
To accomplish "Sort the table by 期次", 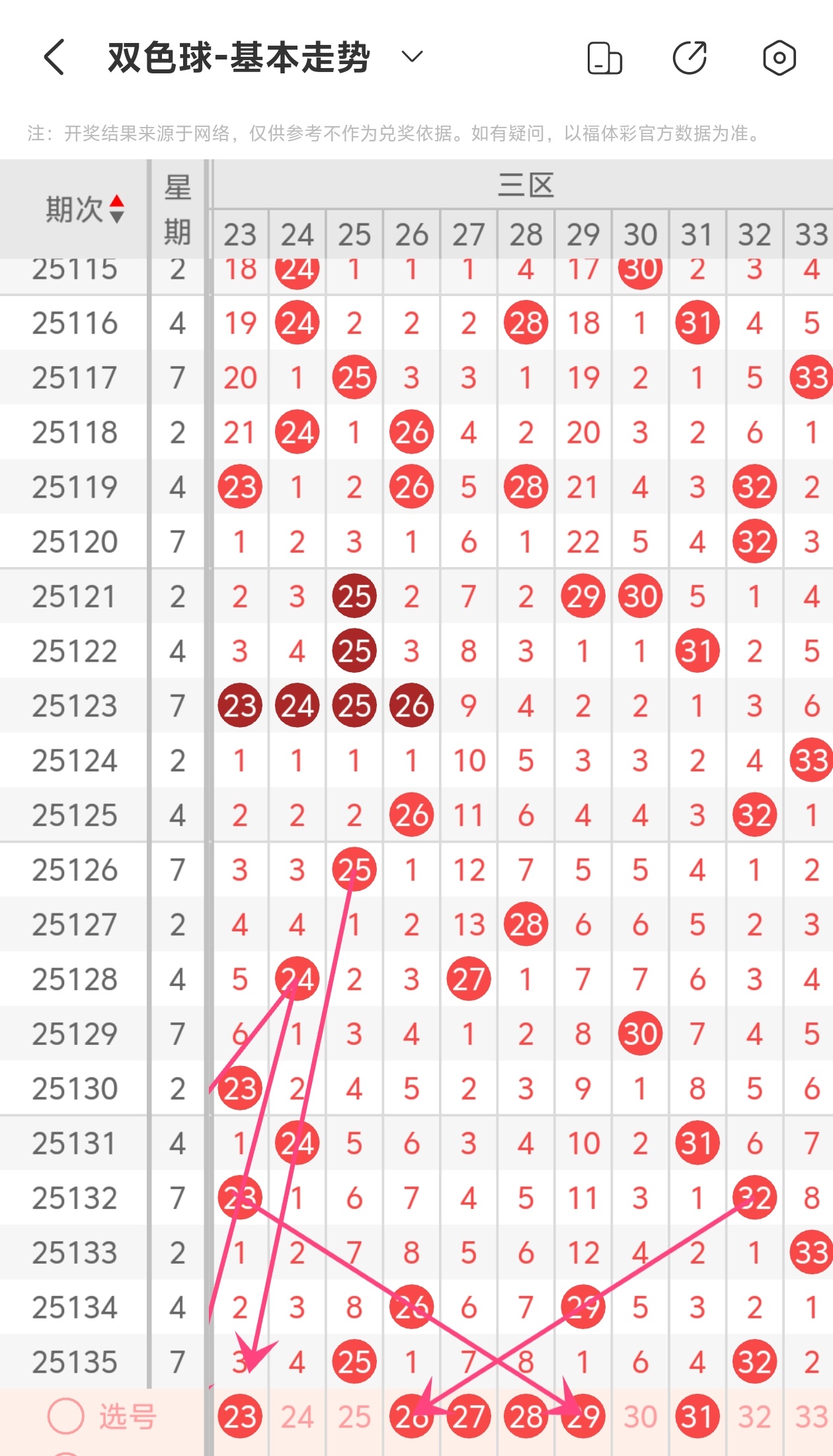I will tap(117, 209).
